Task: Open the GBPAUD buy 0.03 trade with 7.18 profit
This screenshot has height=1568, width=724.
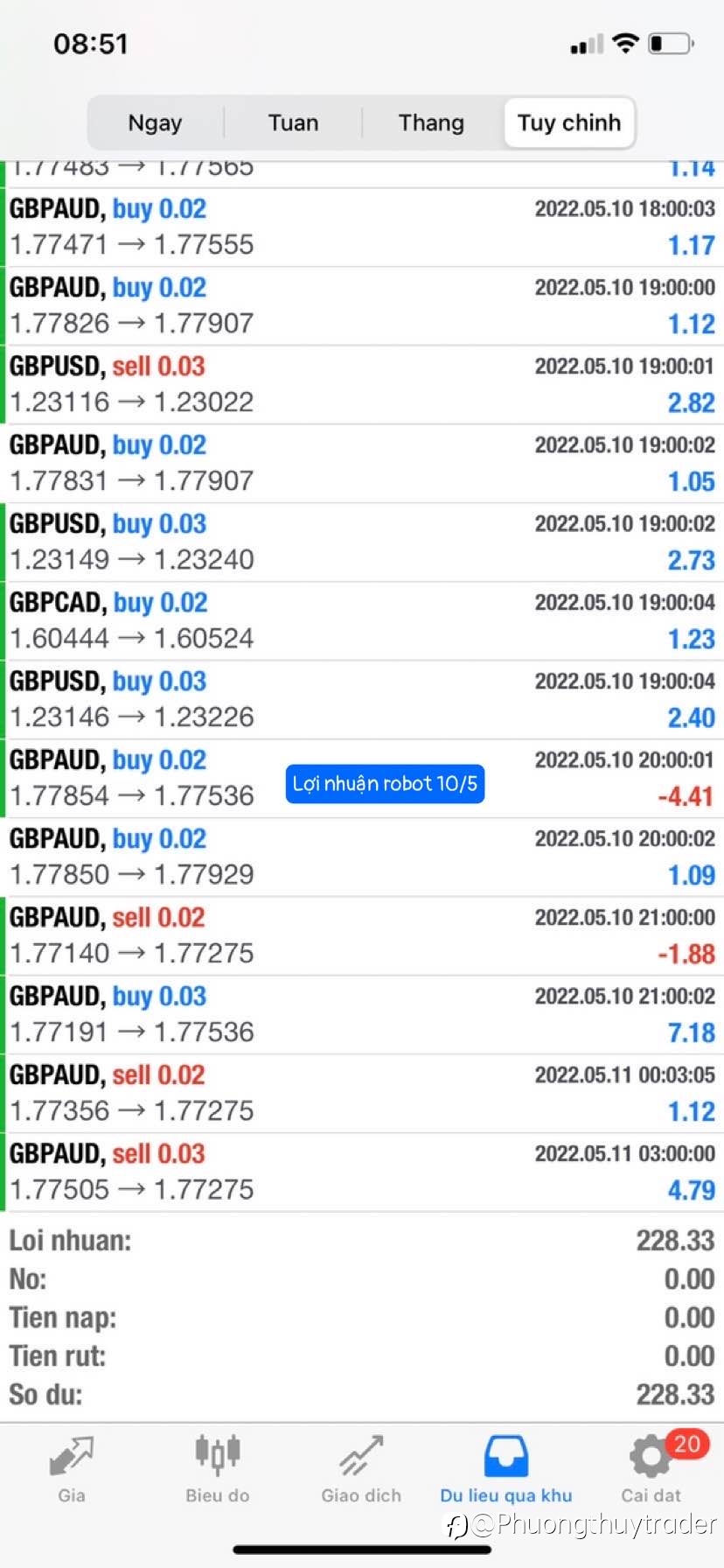Action: [x=362, y=1015]
